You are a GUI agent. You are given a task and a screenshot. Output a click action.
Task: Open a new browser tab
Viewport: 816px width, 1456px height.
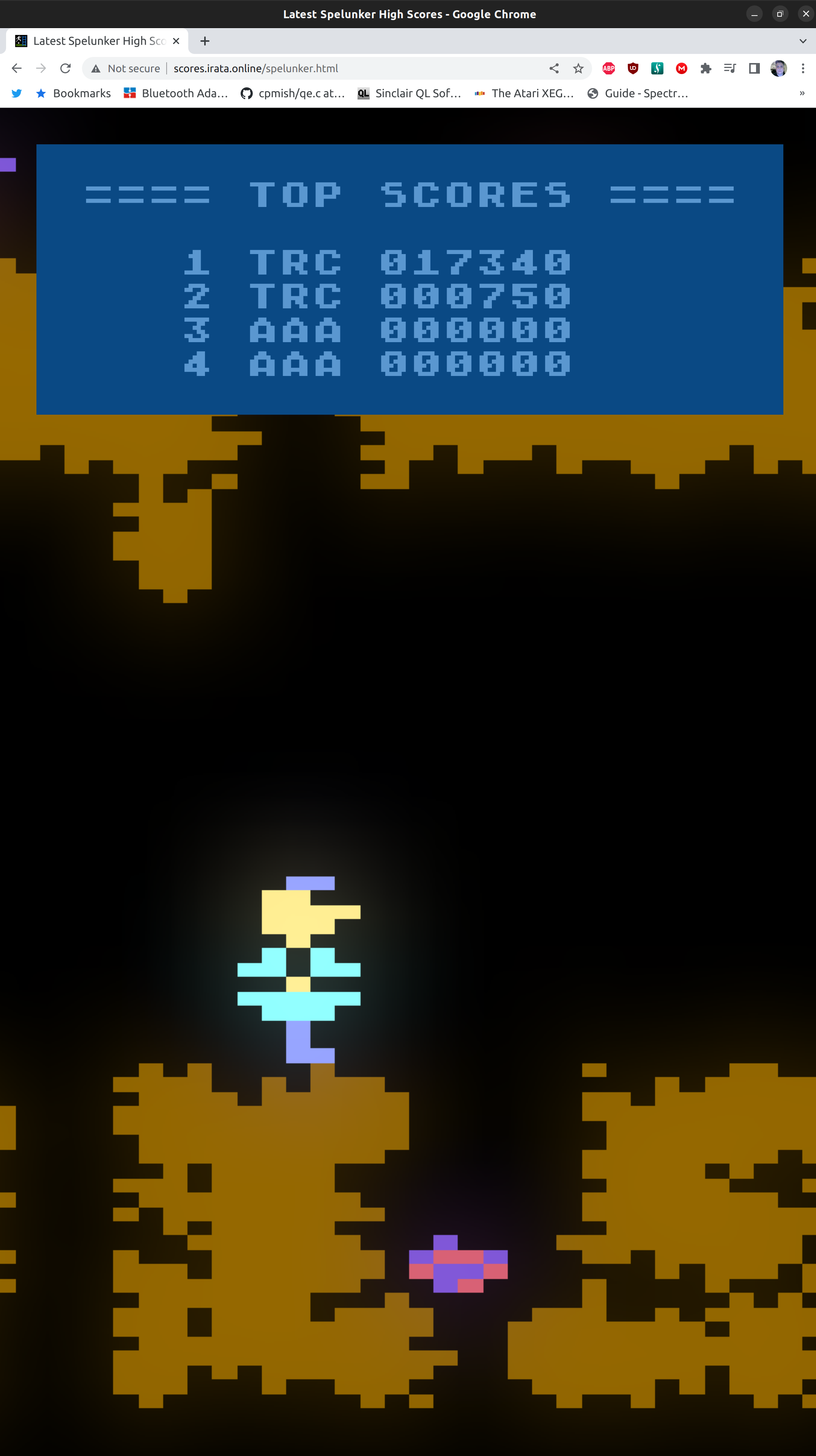(205, 41)
